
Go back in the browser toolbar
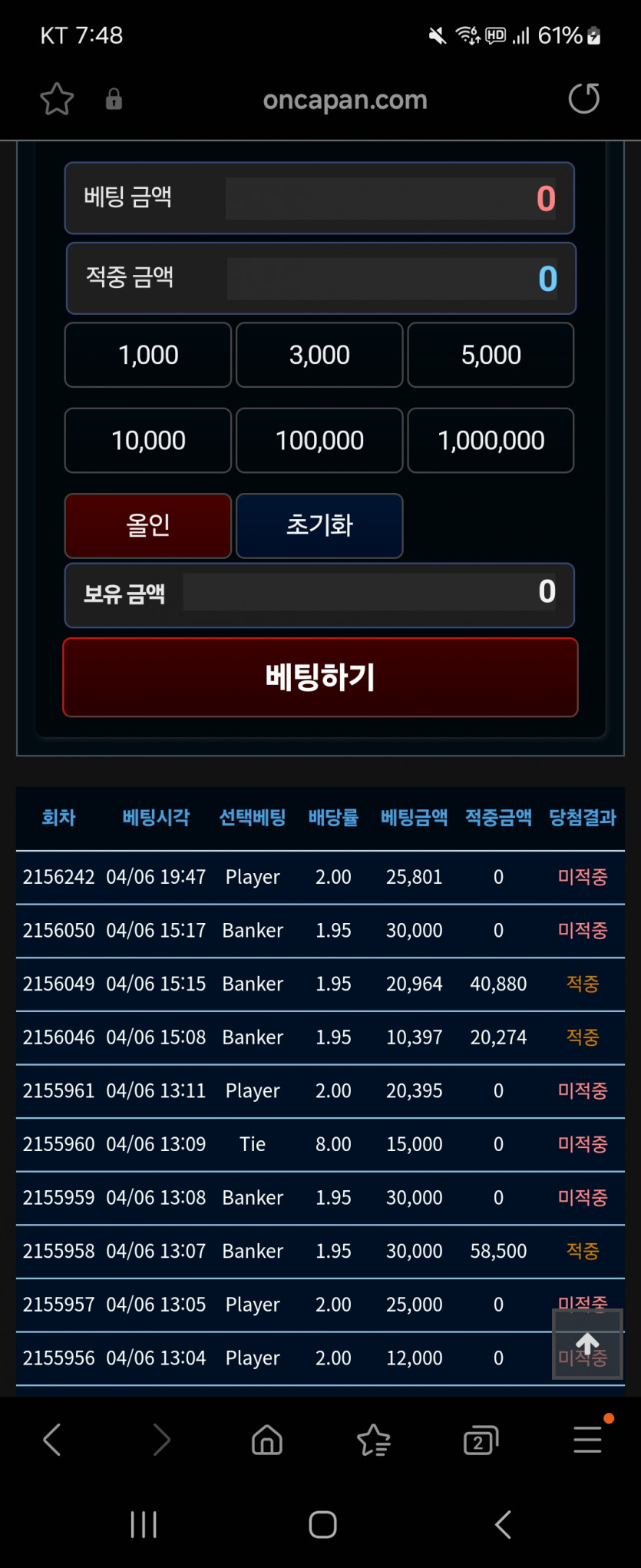pyautogui.click(x=52, y=1440)
